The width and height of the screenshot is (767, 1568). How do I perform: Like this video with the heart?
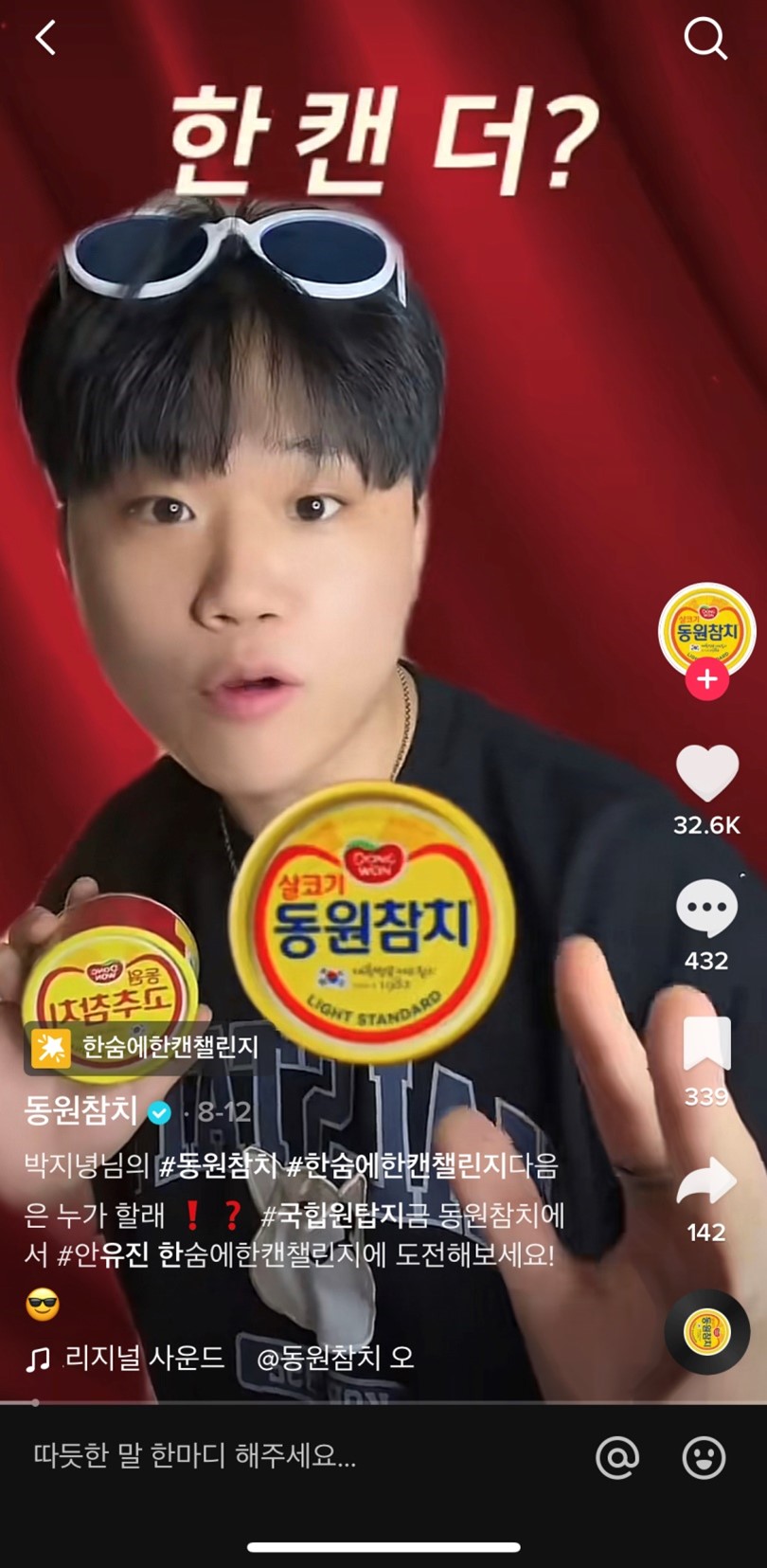point(706,773)
